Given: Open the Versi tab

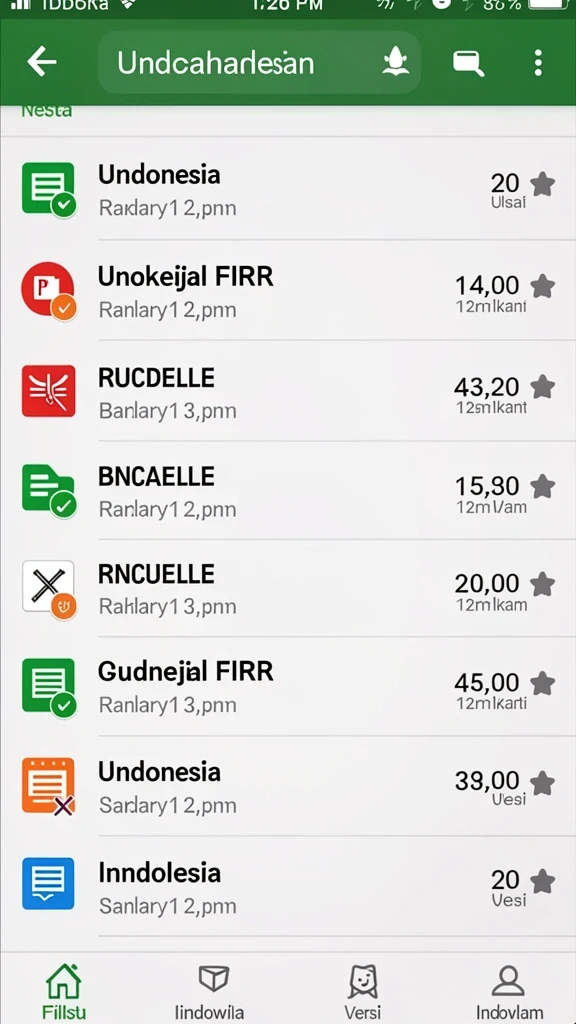Looking at the screenshot, I should click(x=363, y=991).
